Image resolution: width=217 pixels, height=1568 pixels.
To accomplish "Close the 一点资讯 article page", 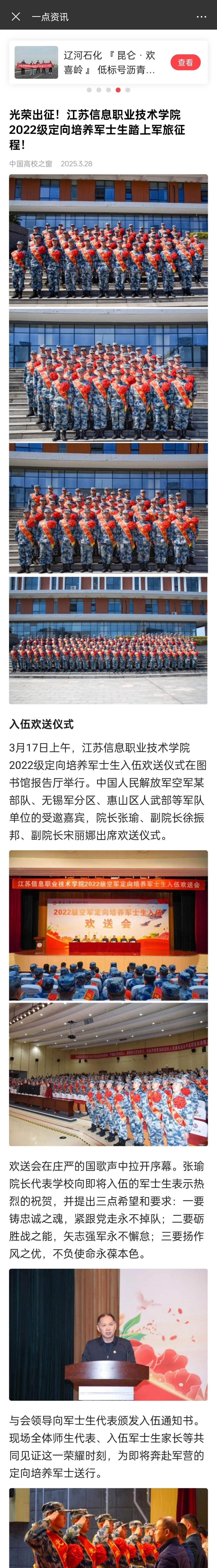I will click(16, 16).
